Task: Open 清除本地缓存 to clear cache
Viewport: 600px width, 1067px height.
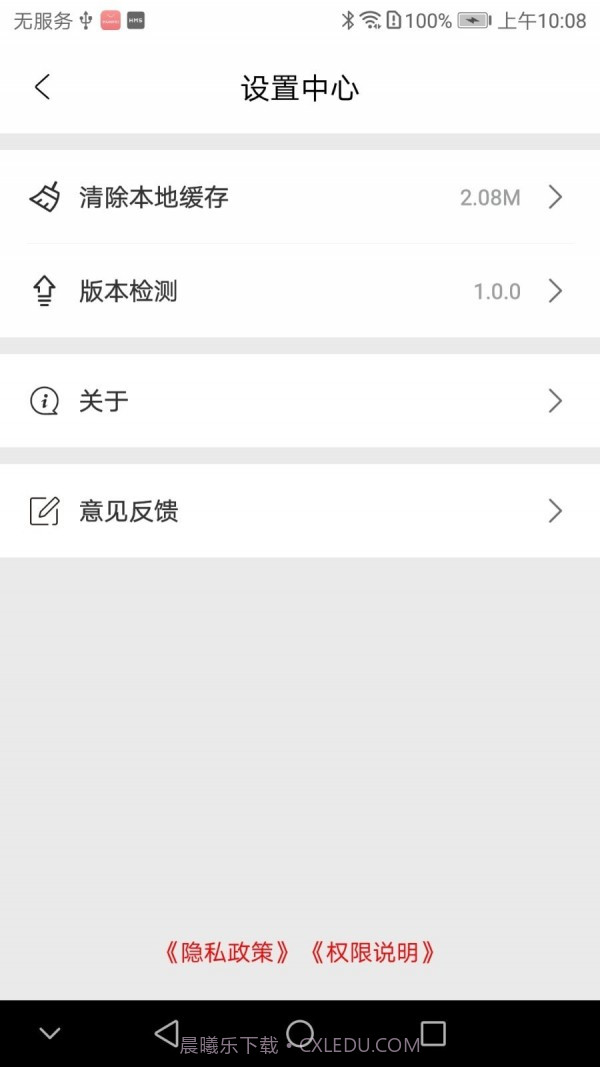Action: (x=298, y=197)
